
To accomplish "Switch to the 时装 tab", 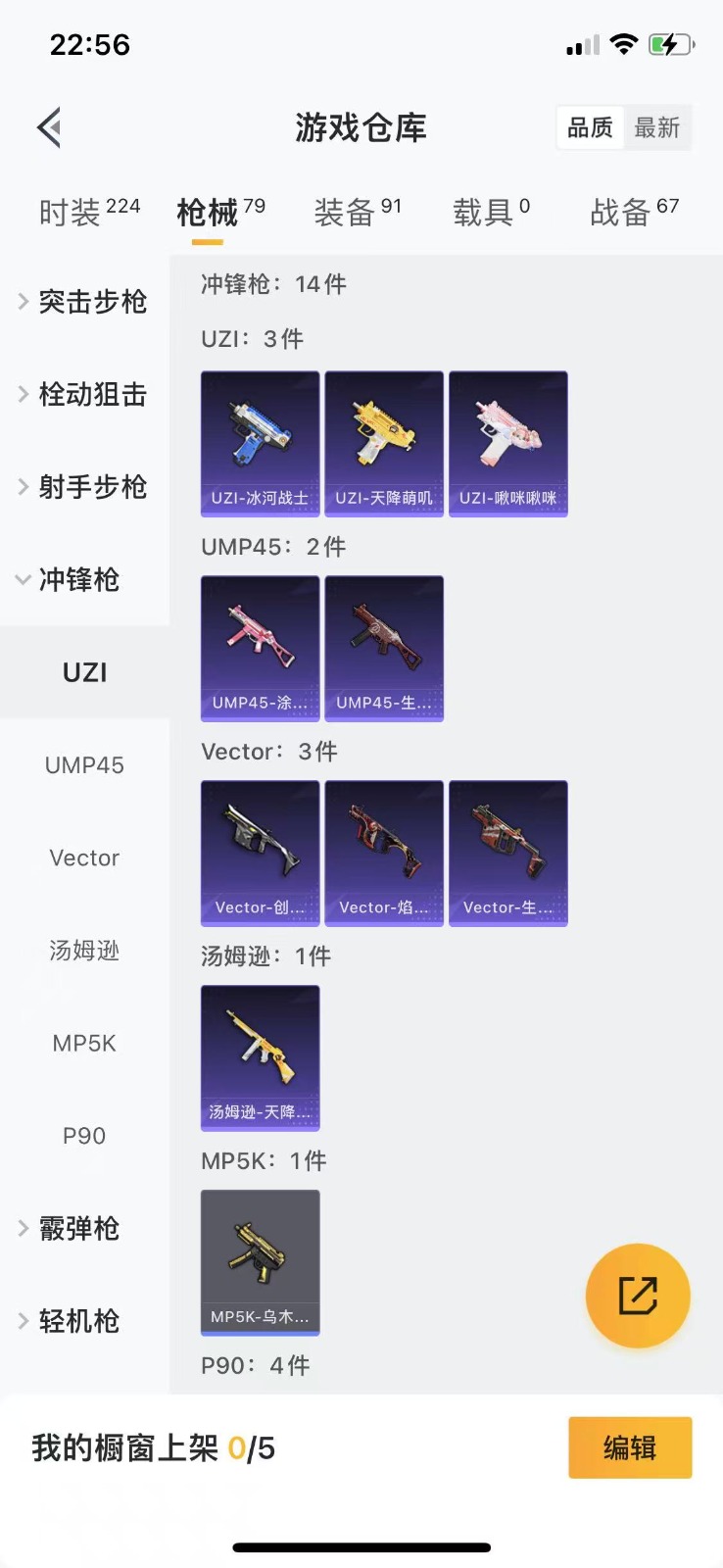I will click(88, 212).
